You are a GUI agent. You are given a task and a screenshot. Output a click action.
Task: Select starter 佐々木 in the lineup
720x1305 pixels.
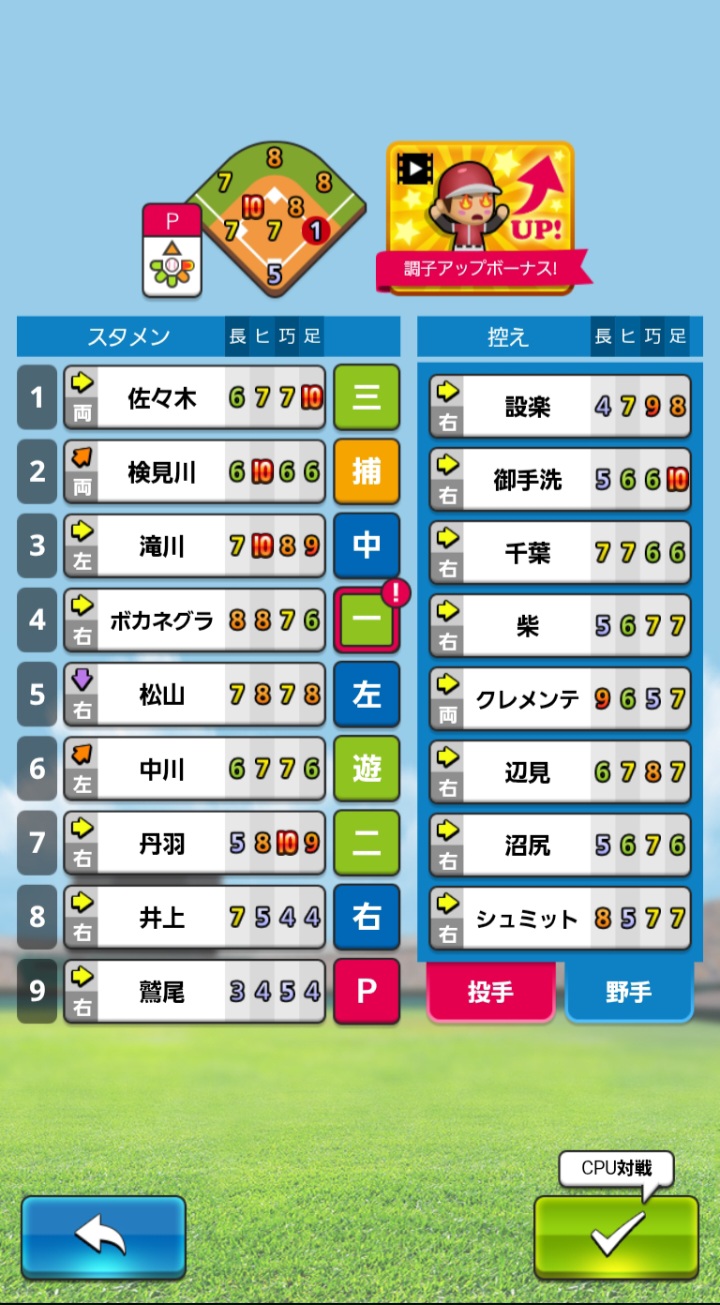pyautogui.click(x=194, y=398)
